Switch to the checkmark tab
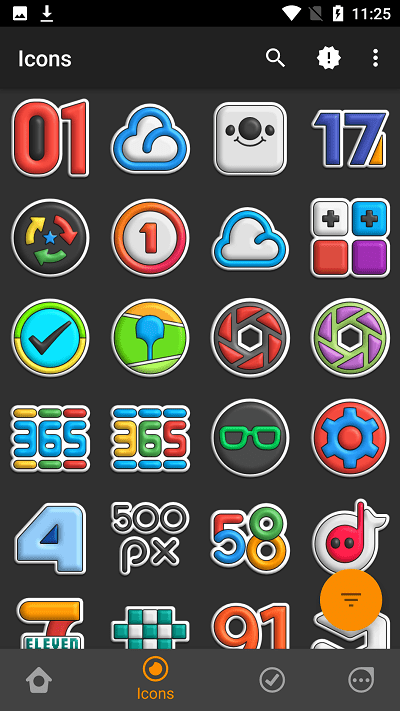Viewport: 400px width, 711px height. (x=272, y=680)
